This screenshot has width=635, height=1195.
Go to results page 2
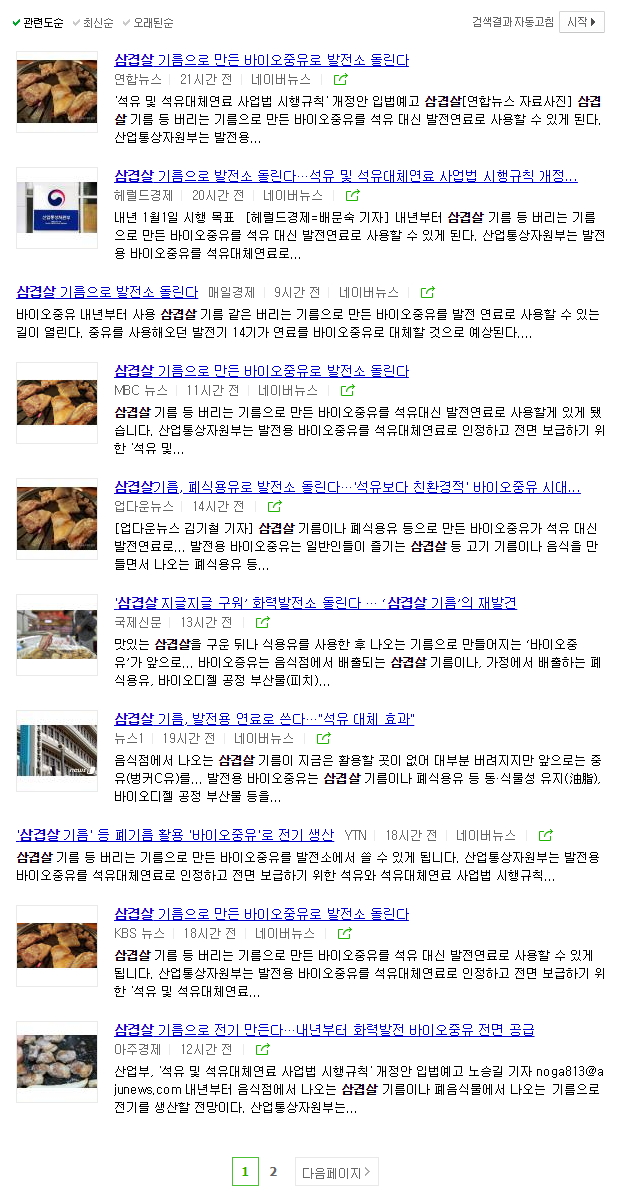[273, 1172]
